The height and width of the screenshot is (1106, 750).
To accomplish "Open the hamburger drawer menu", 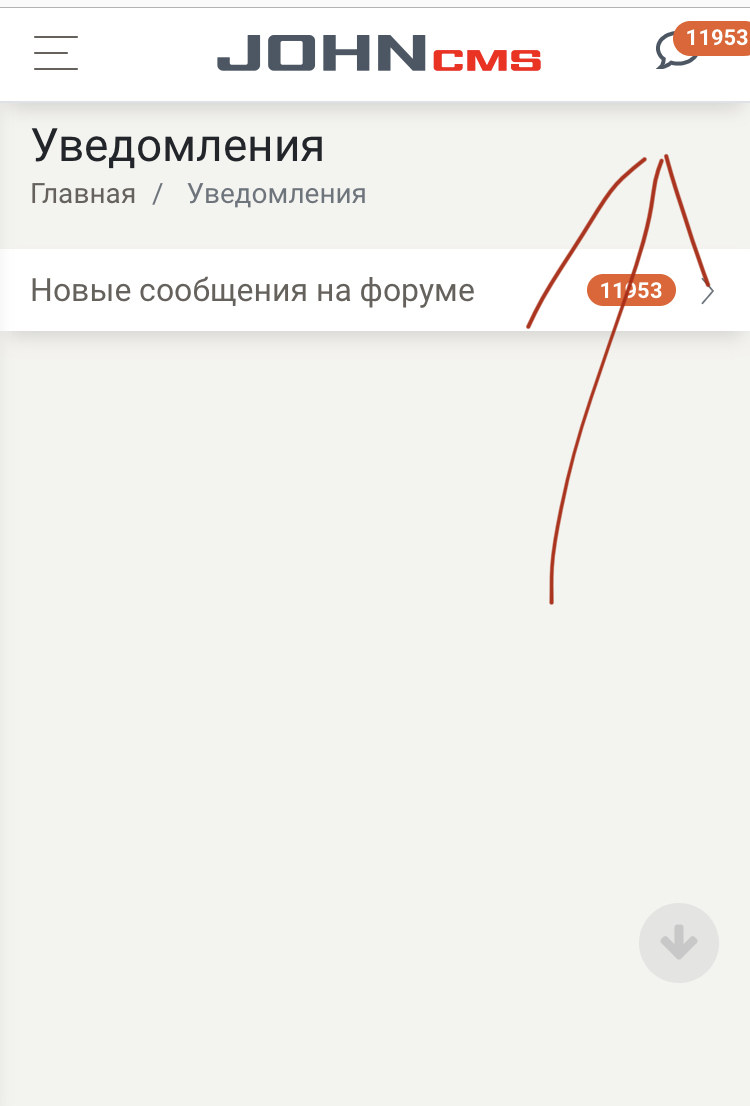I will (56, 52).
